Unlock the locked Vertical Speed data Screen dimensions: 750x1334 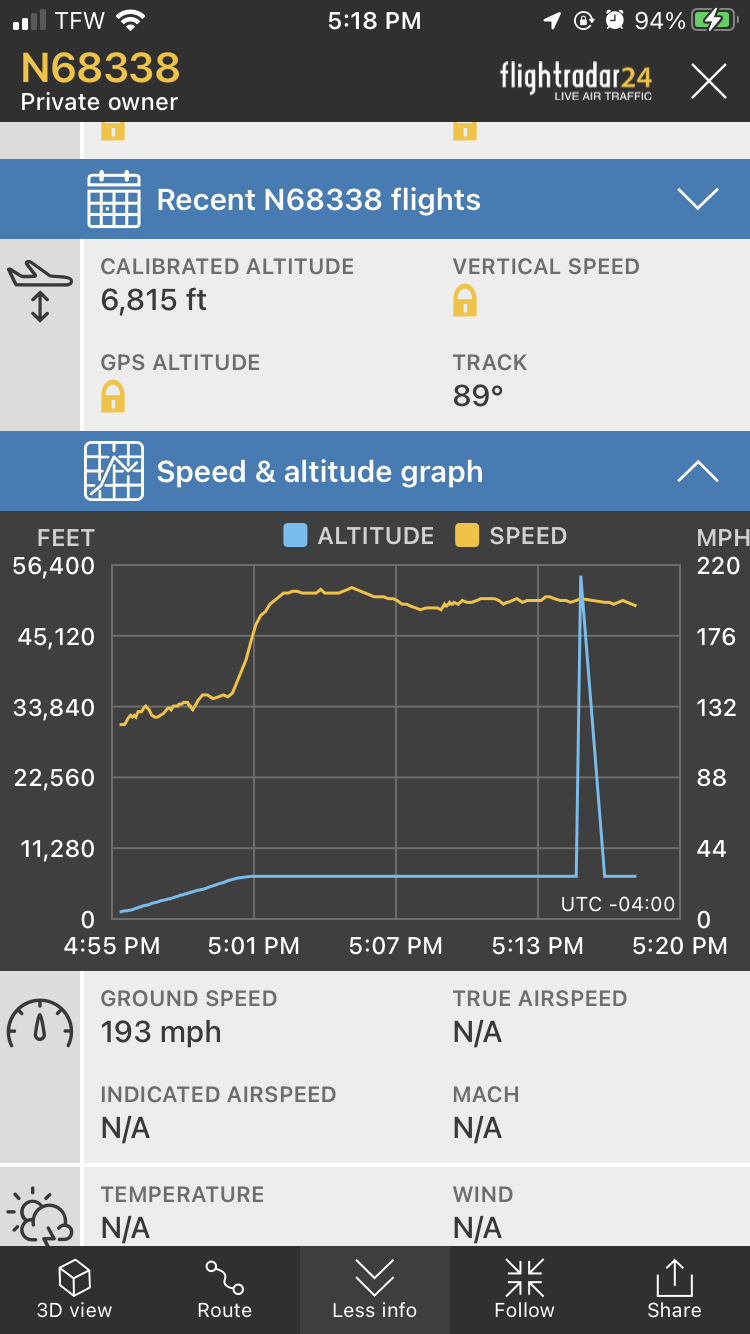click(465, 300)
